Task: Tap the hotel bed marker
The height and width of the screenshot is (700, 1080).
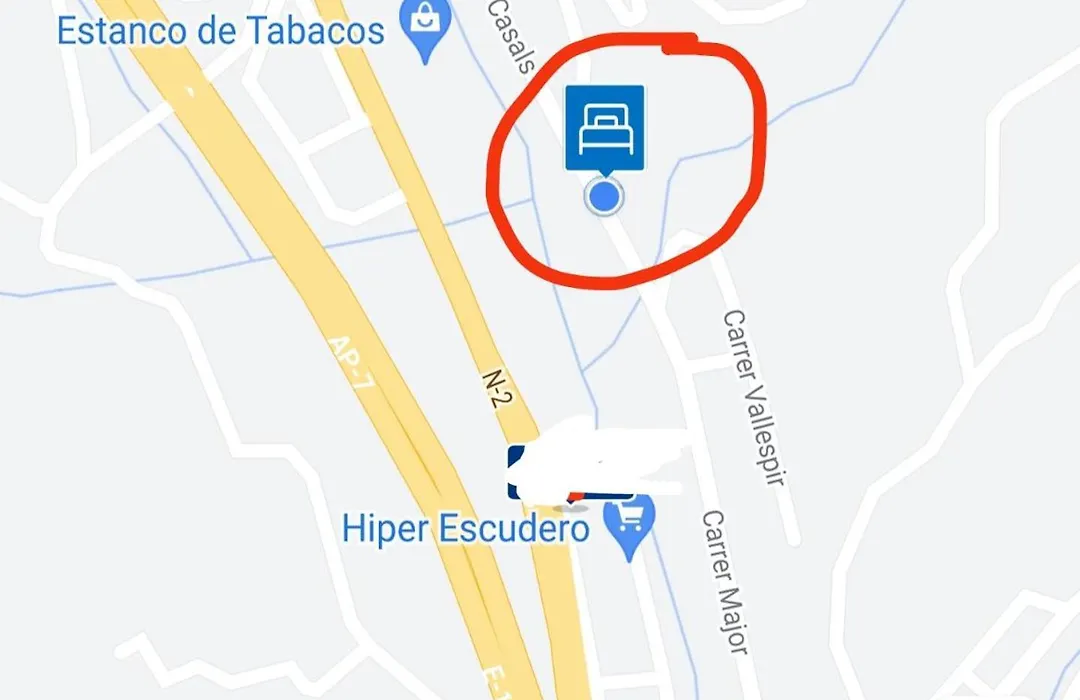Action: [605, 129]
